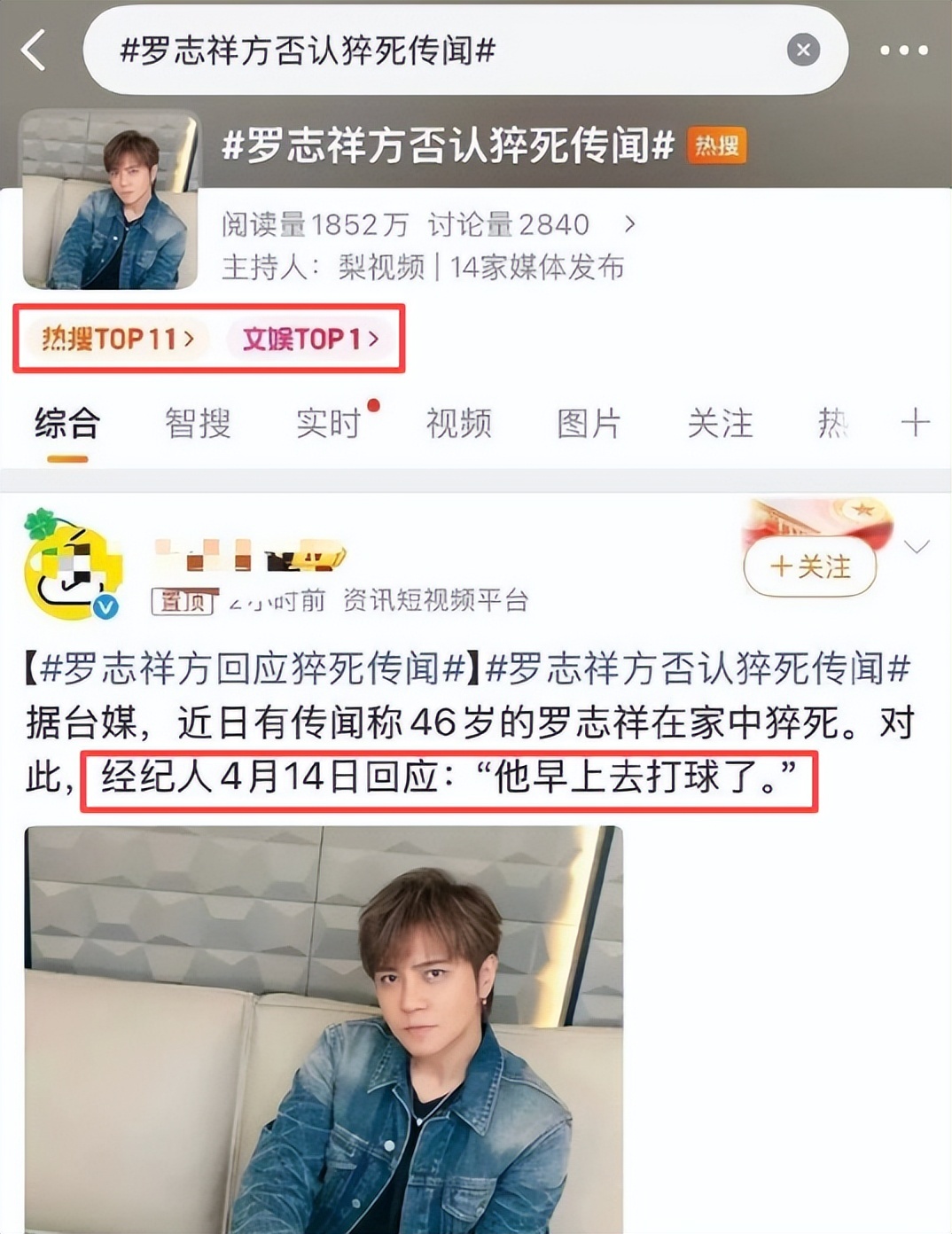
Task: Follow the poster with +关注
Action: pos(810,566)
